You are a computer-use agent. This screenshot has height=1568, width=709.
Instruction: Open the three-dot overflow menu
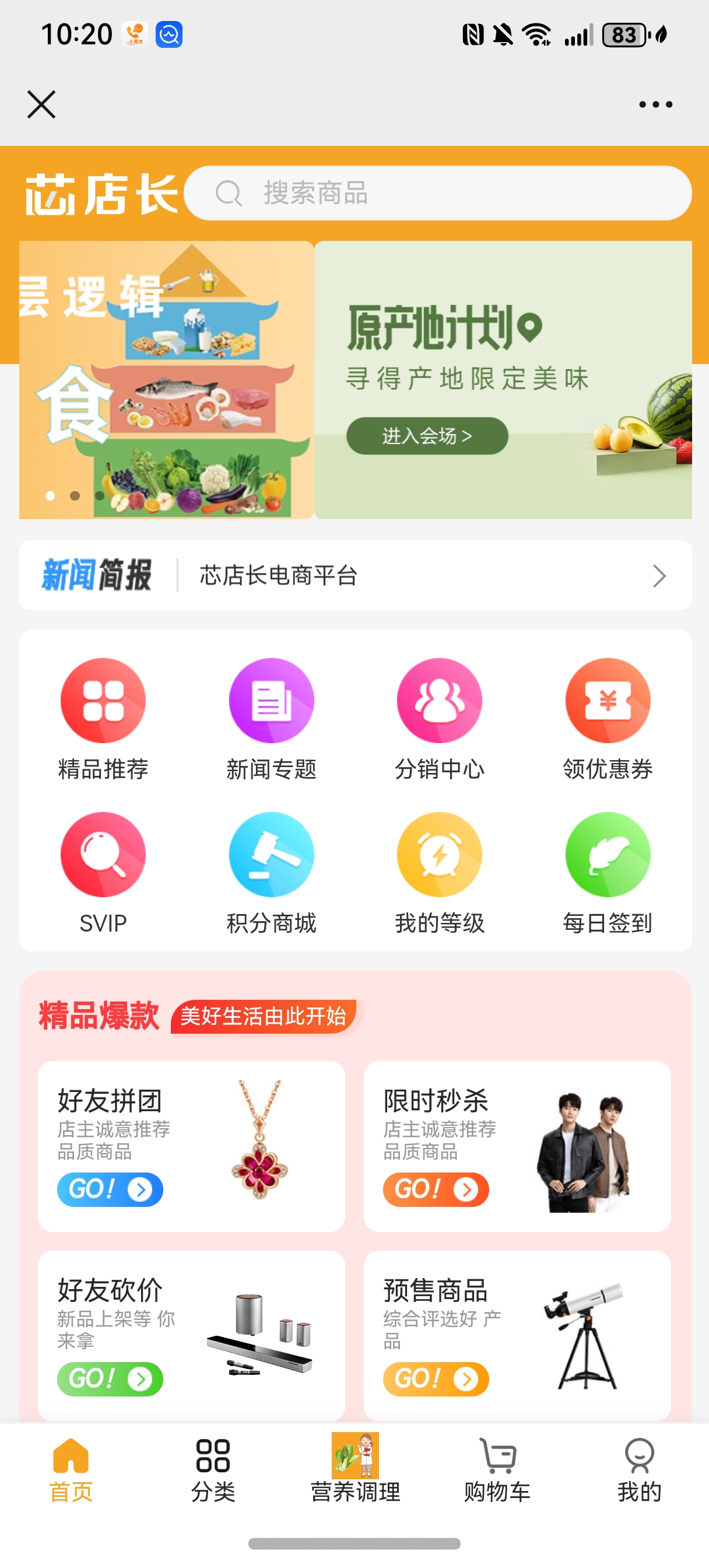655,104
